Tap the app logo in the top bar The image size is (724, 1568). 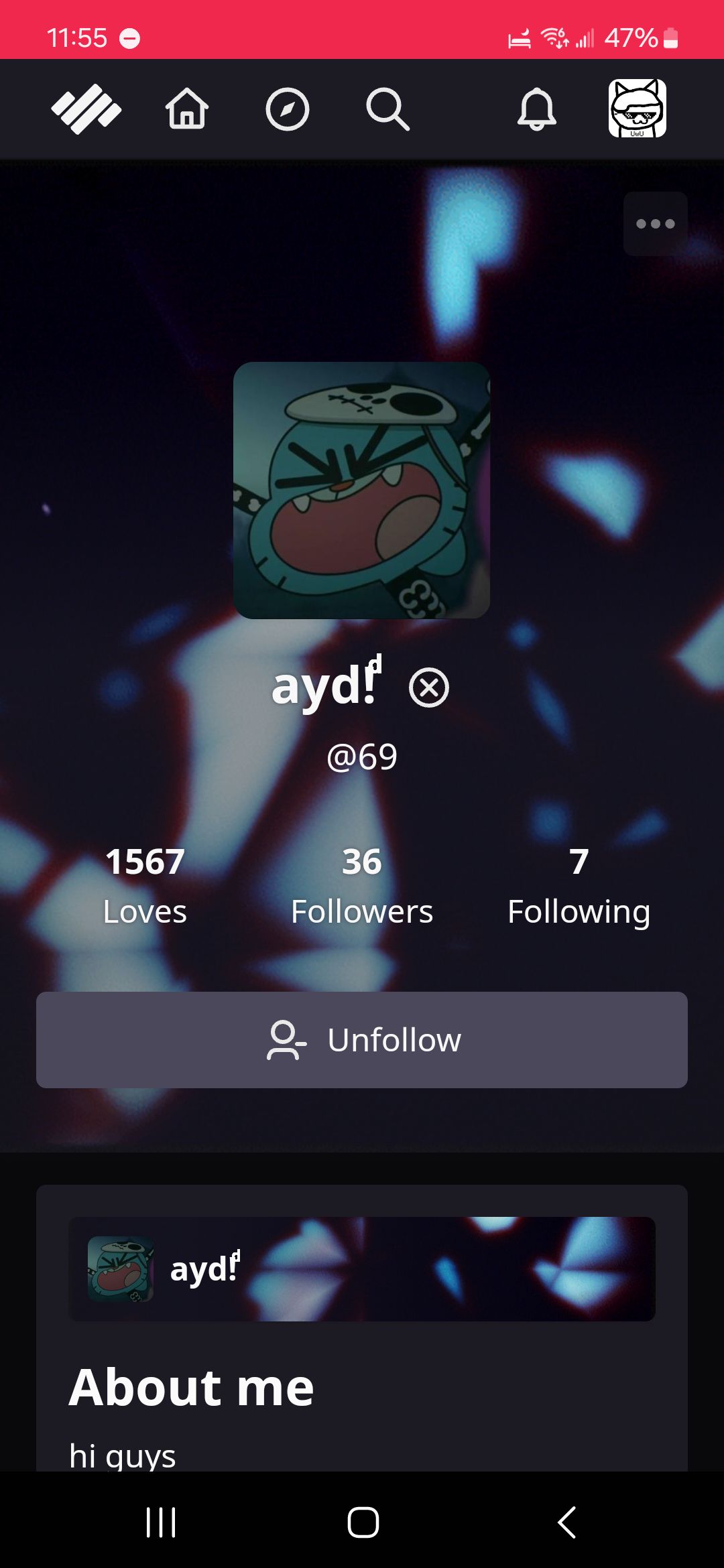pyautogui.click(x=86, y=109)
